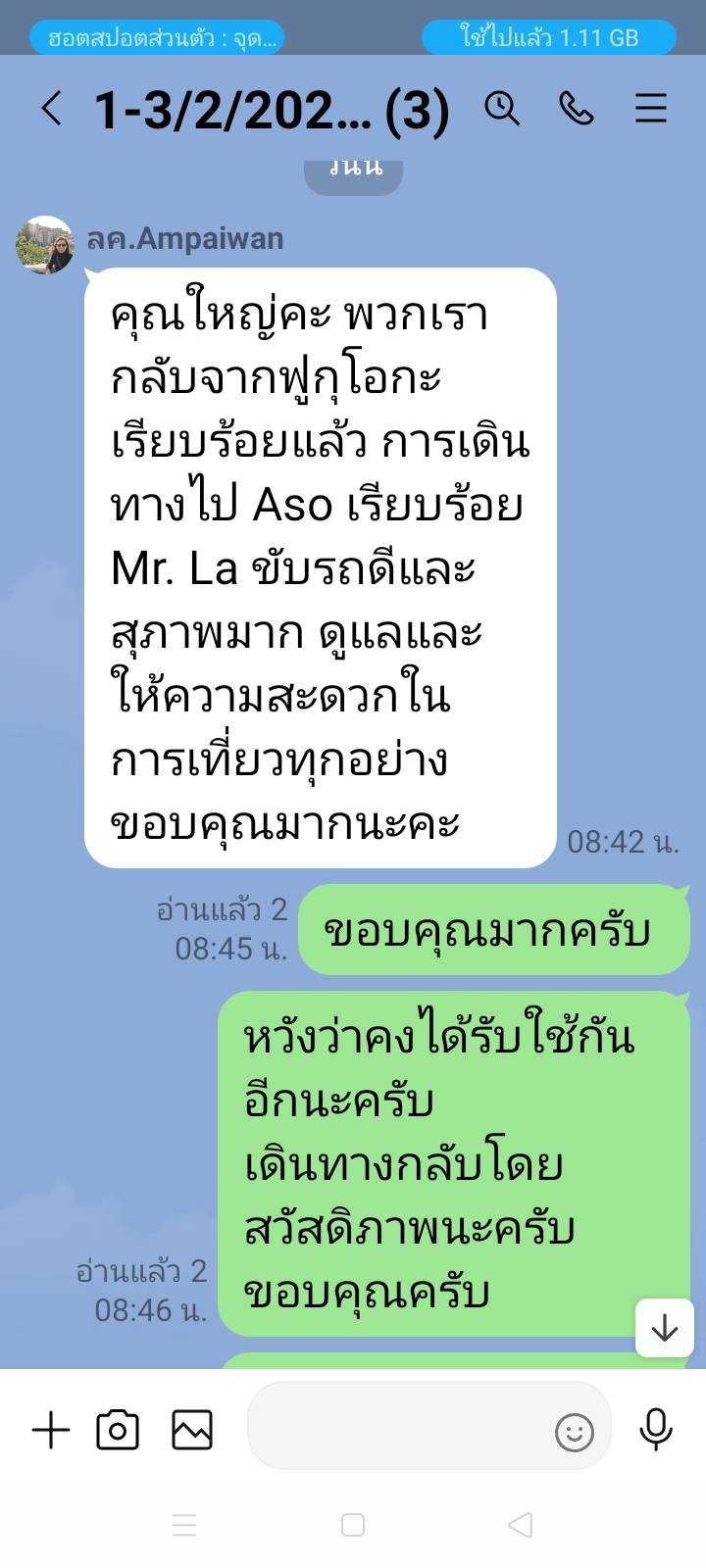Open the emoji and sticker picker
This screenshot has height=1568, width=706.
pos(575,1433)
